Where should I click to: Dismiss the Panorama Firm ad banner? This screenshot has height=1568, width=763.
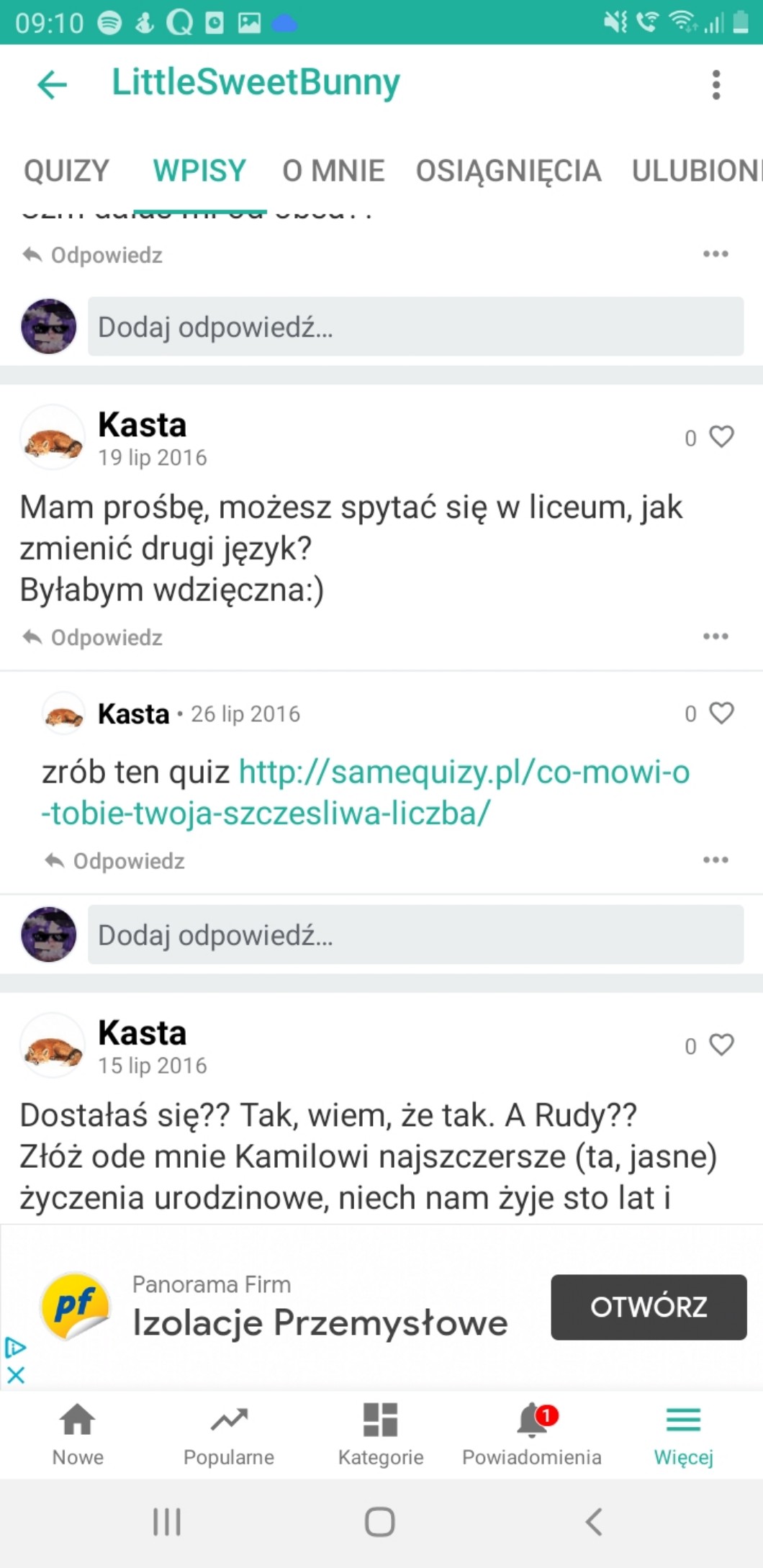[16, 1376]
